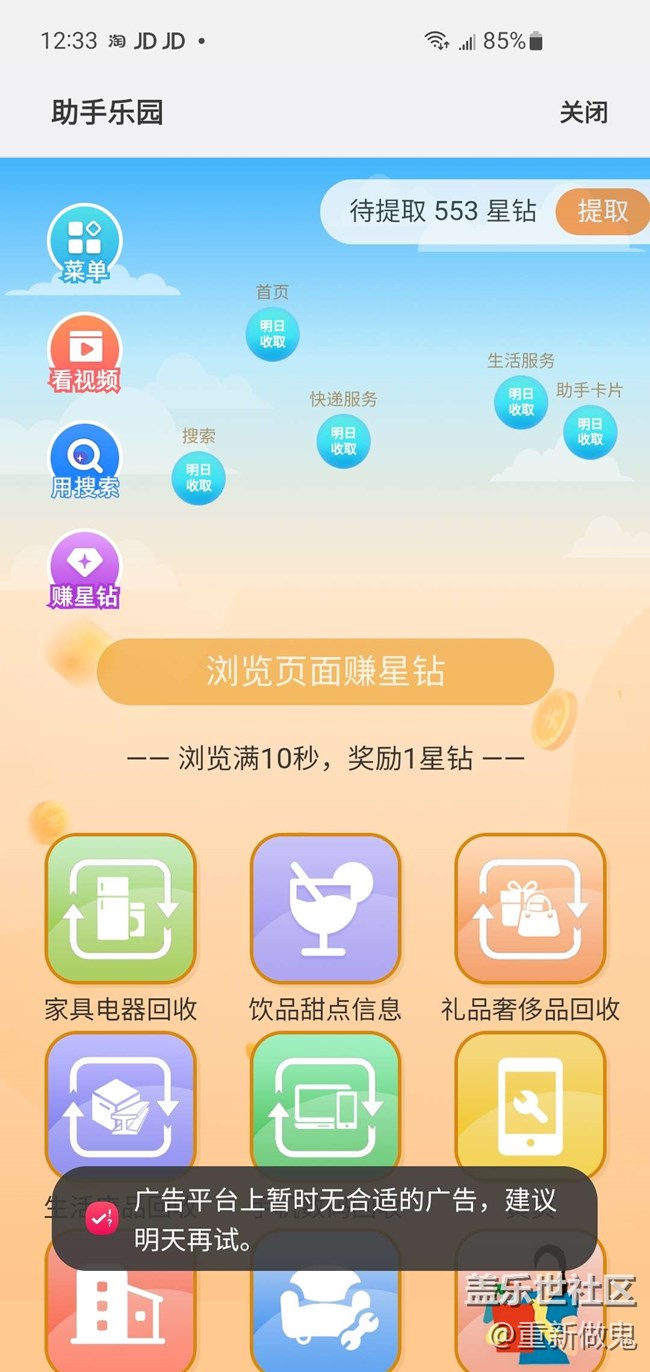Screen dimensions: 650x1372
Task: Tap the 搜索 reward bubble
Action: coord(198,477)
